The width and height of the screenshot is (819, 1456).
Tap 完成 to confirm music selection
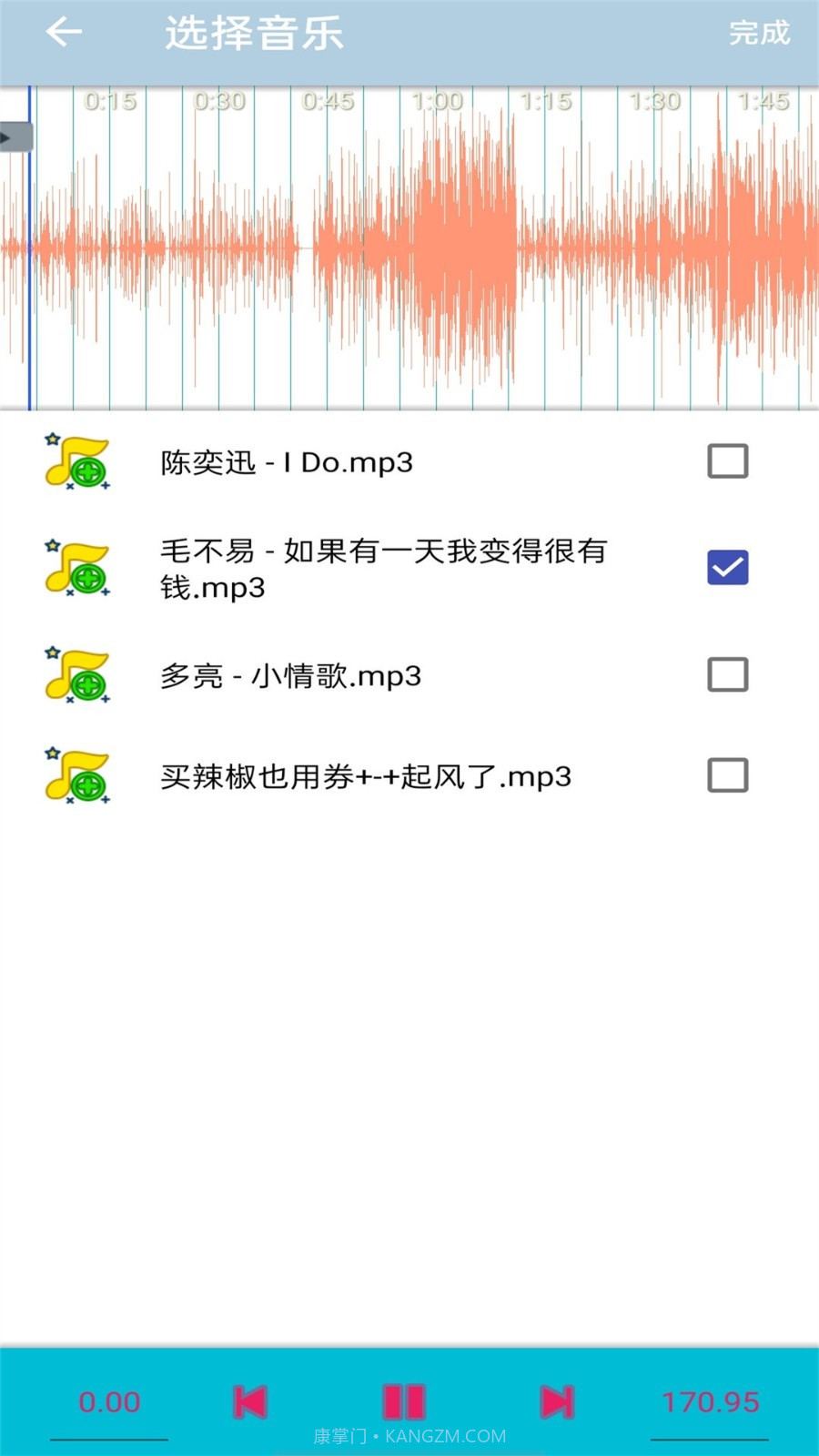click(x=759, y=33)
